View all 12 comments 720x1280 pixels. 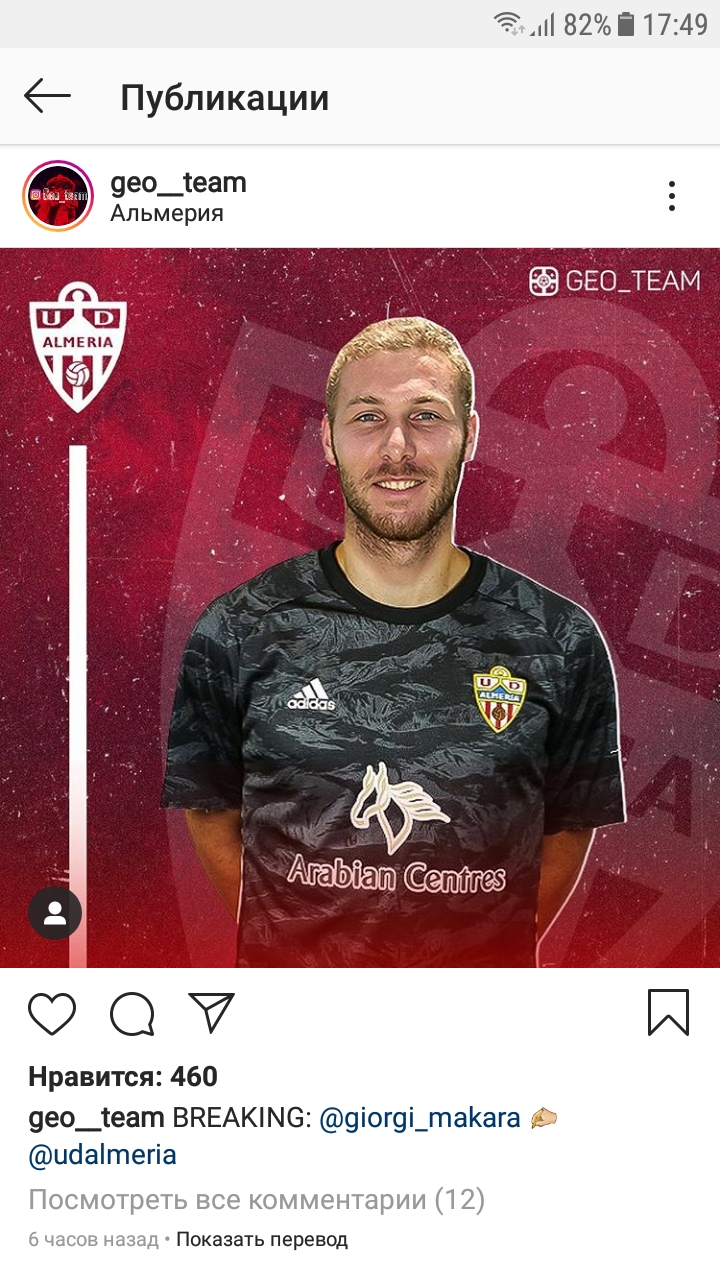pyautogui.click(x=256, y=1199)
